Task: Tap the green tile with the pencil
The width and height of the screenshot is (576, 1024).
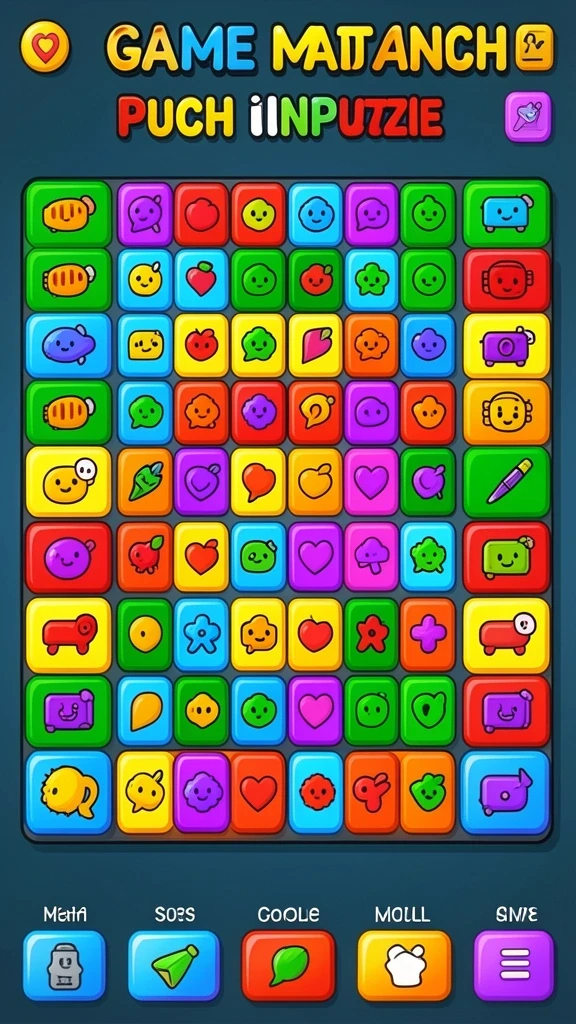Action: (x=507, y=482)
